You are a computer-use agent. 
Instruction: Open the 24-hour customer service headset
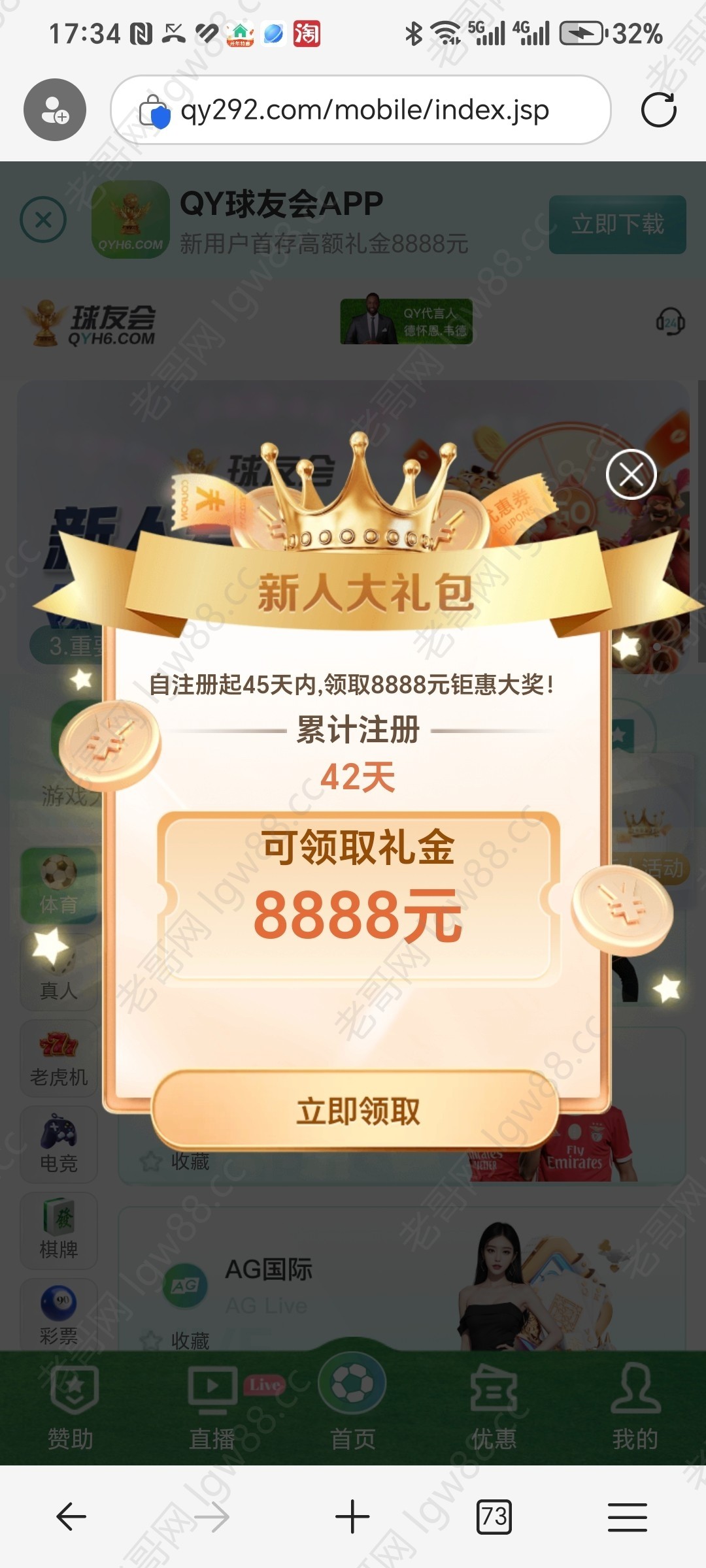tap(670, 322)
